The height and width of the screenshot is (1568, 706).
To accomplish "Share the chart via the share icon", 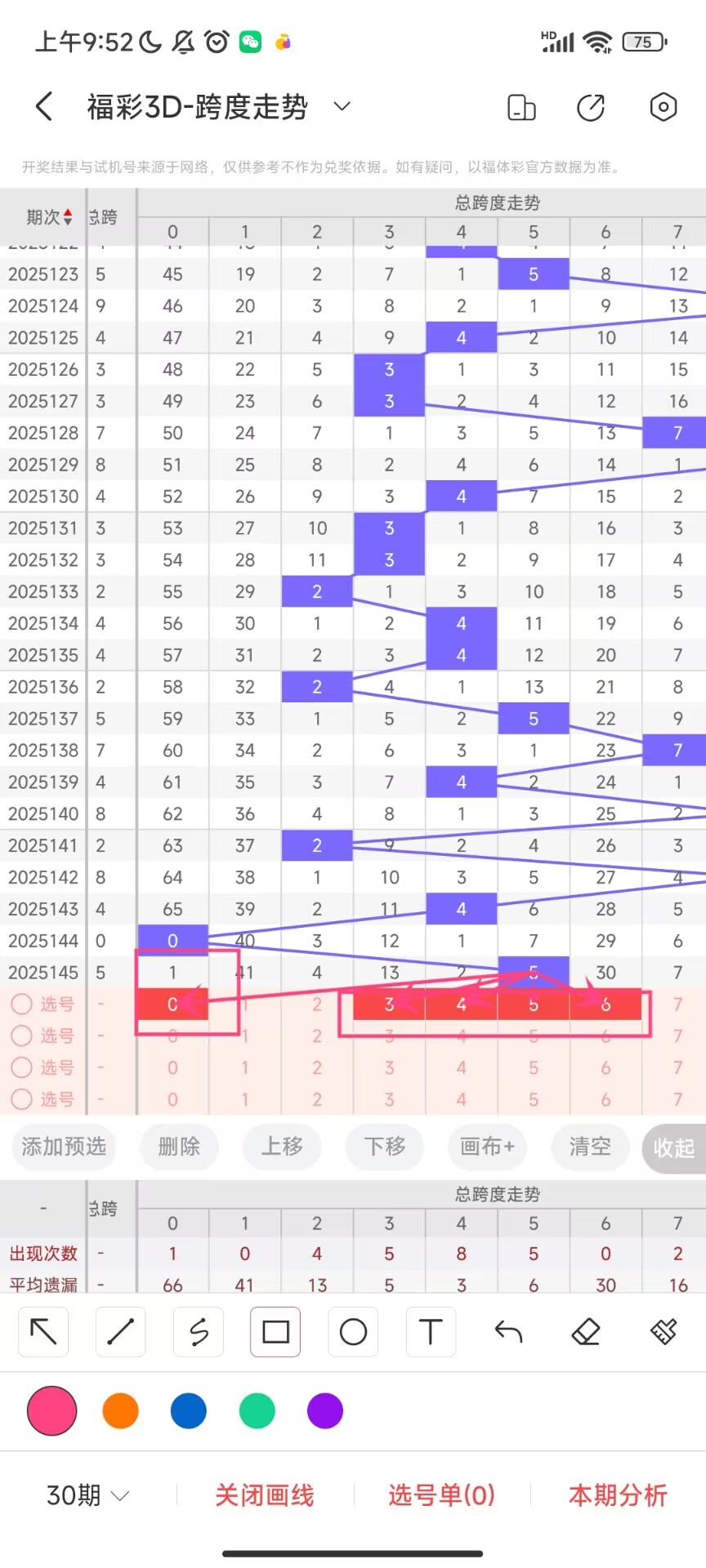I will point(591,107).
